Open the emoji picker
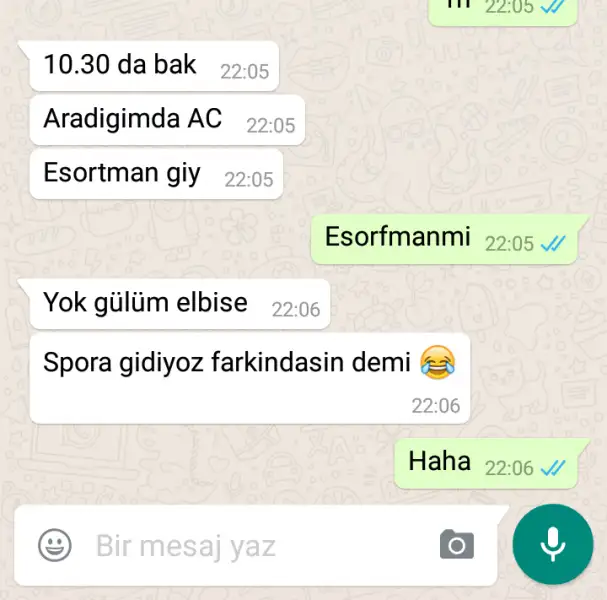This screenshot has width=607, height=600. (54, 545)
